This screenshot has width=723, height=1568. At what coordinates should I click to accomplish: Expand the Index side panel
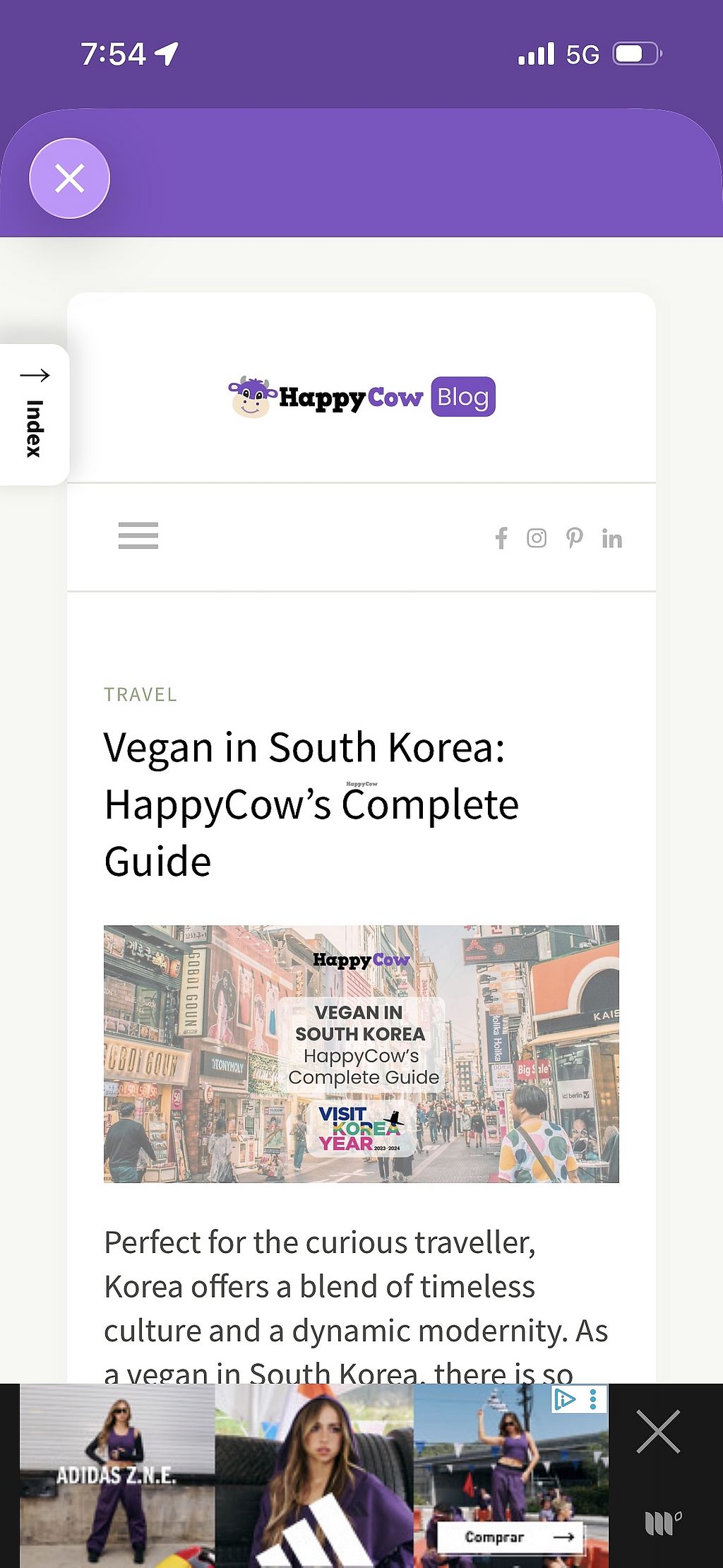34,415
